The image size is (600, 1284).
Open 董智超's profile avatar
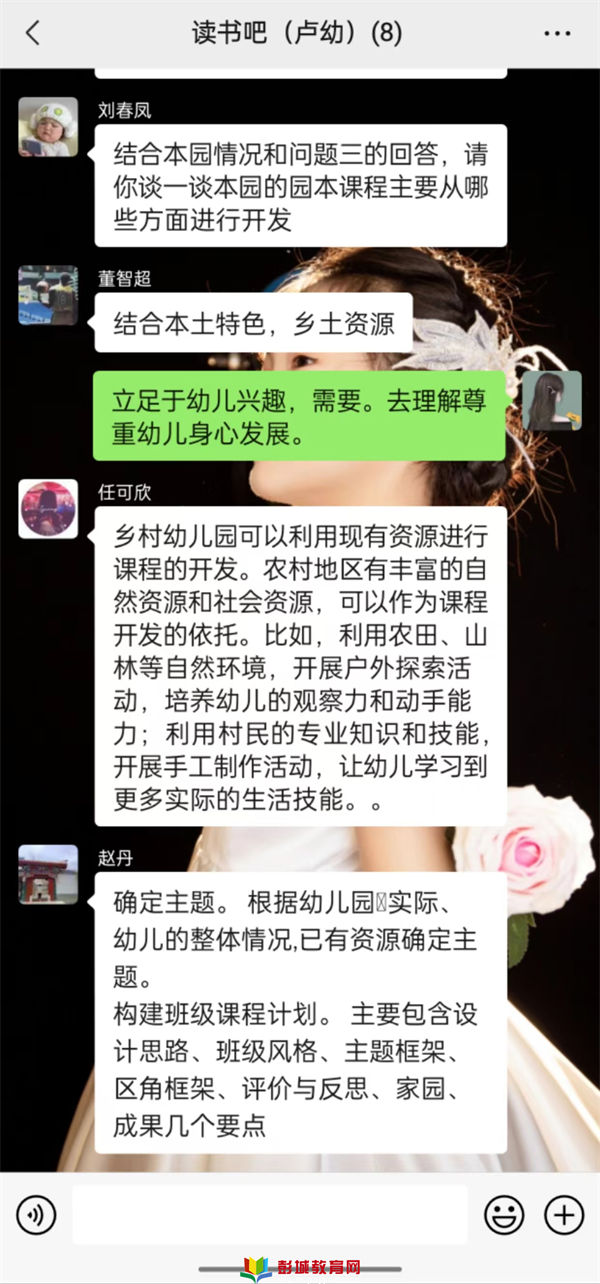48,295
